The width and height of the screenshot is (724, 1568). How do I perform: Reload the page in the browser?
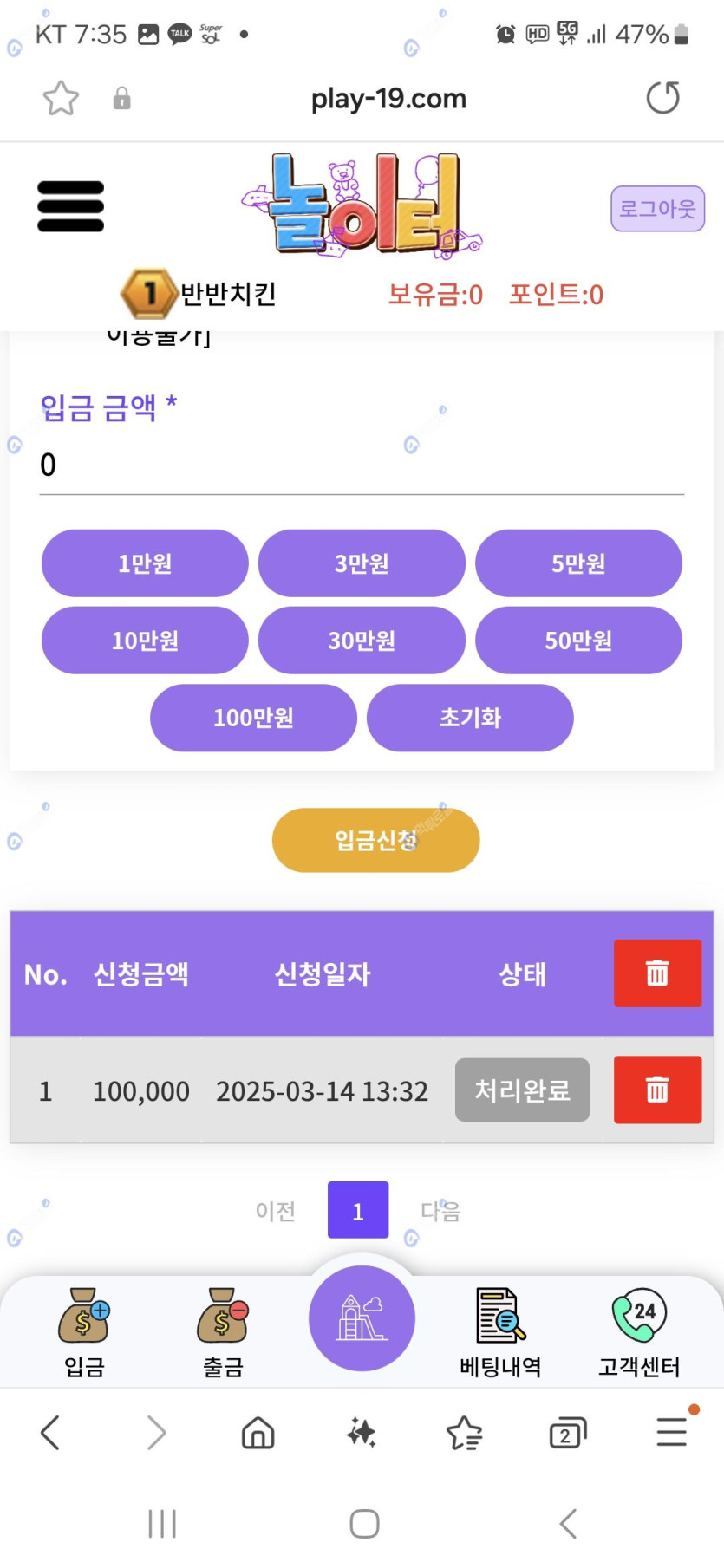pyautogui.click(x=663, y=98)
